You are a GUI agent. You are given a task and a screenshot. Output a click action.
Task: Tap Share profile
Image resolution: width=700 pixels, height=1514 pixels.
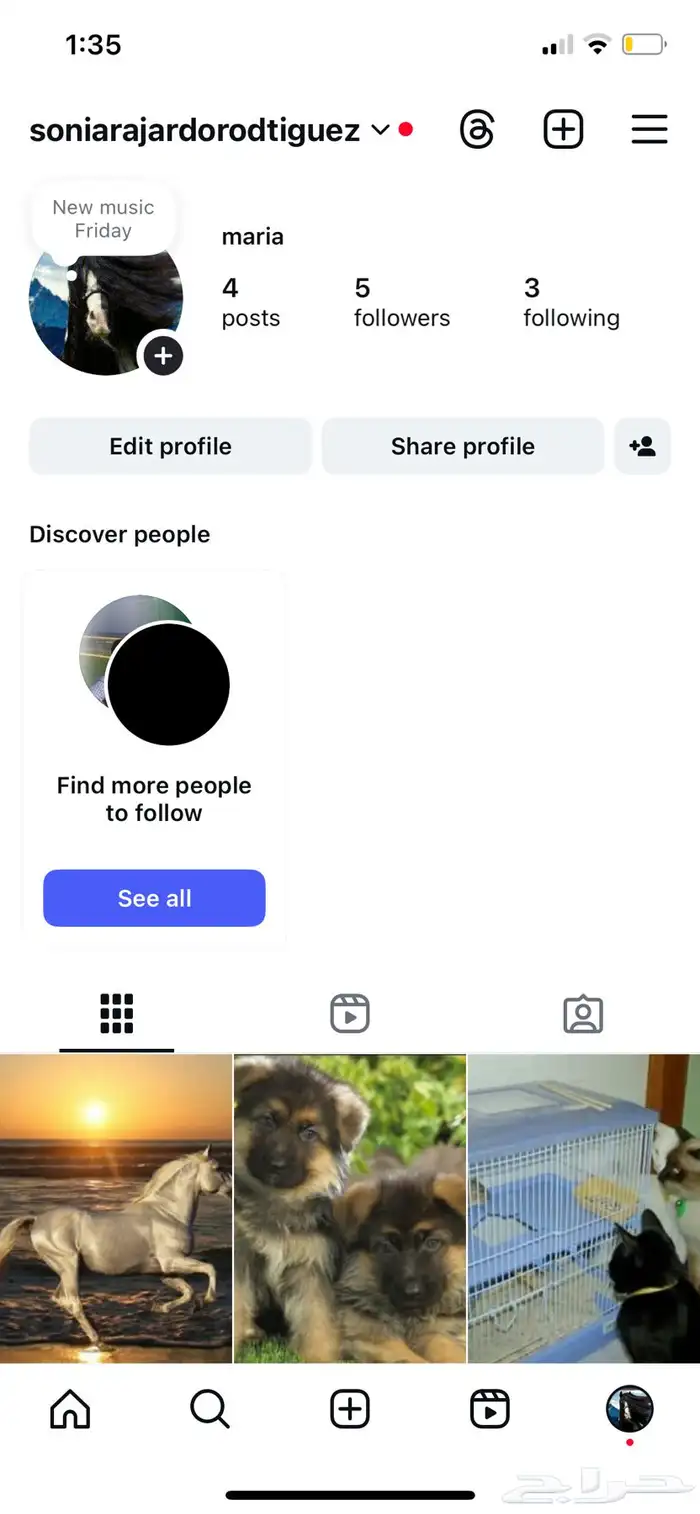[462, 446]
